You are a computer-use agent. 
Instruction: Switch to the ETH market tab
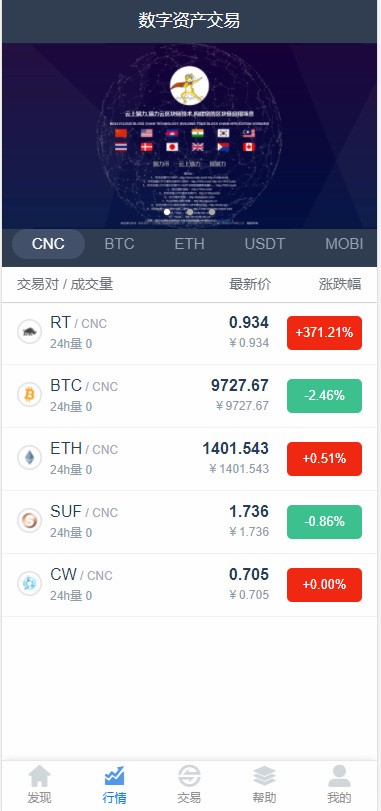(x=189, y=244)
